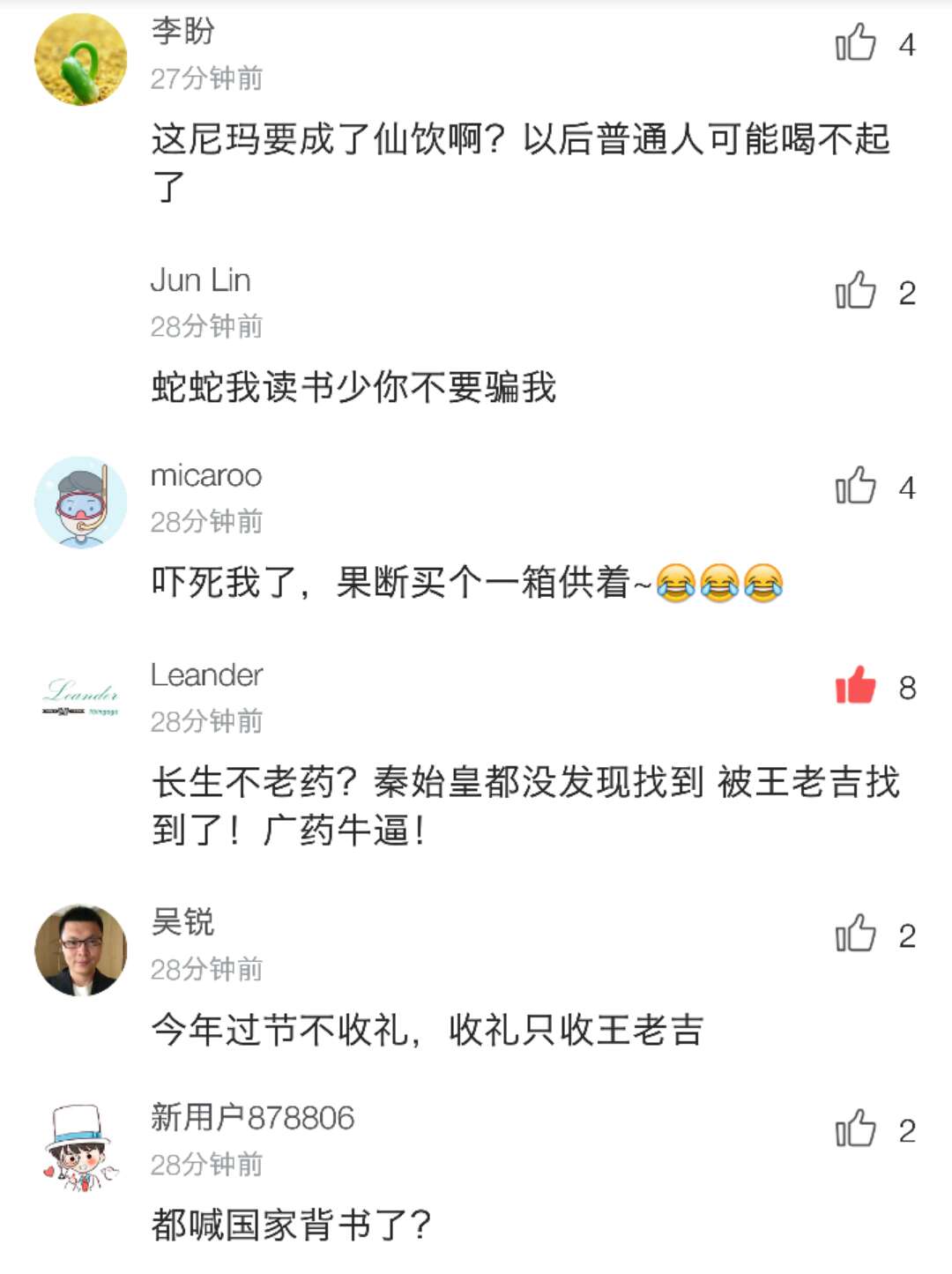The height and width of the screenshot is (1274, 952).
Task: Open 新用户878806's profile avatar
Action: (x=81, y=1146)
